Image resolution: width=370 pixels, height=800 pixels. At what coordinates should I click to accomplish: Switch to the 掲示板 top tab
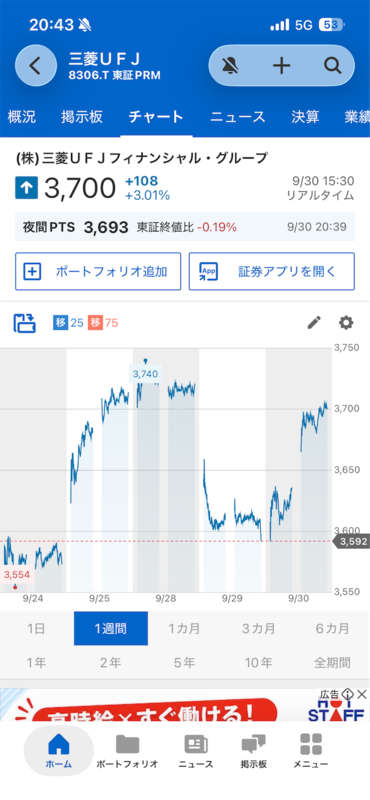pos(82,117)
